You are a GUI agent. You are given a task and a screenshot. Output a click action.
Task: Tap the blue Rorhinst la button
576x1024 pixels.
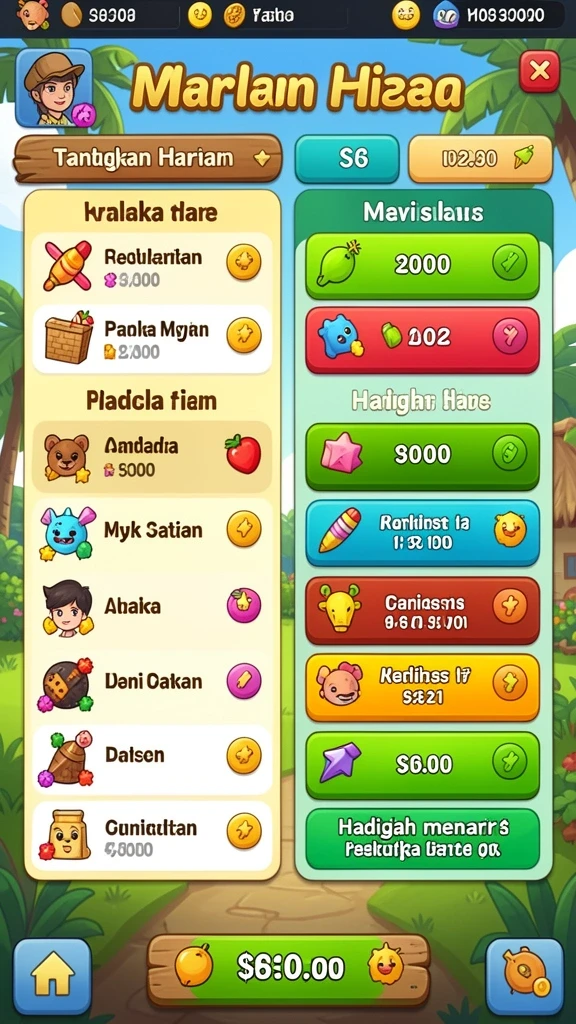(x=423, y=533)
